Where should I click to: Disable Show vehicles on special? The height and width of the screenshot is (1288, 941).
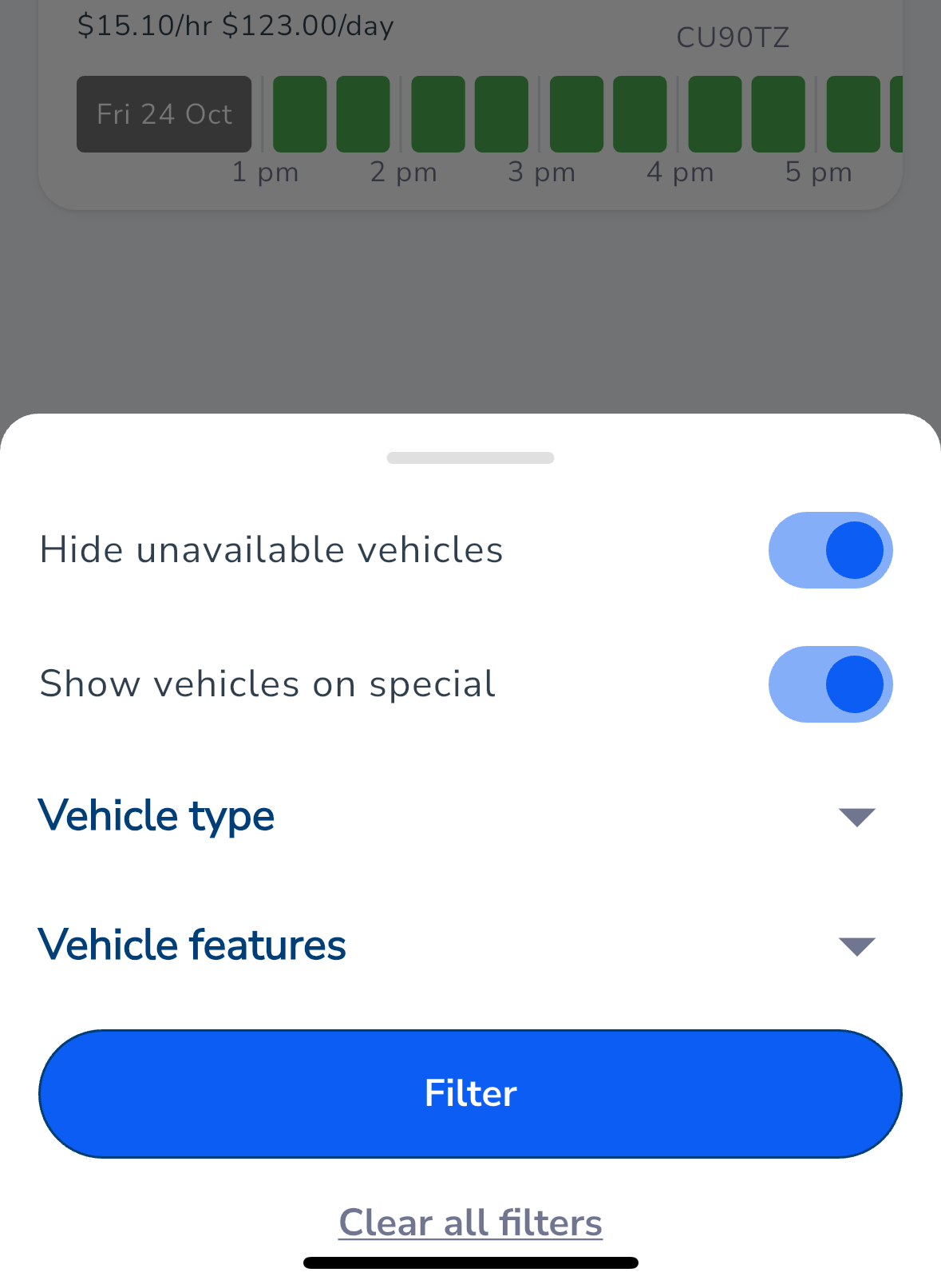(x=830, y=684)
